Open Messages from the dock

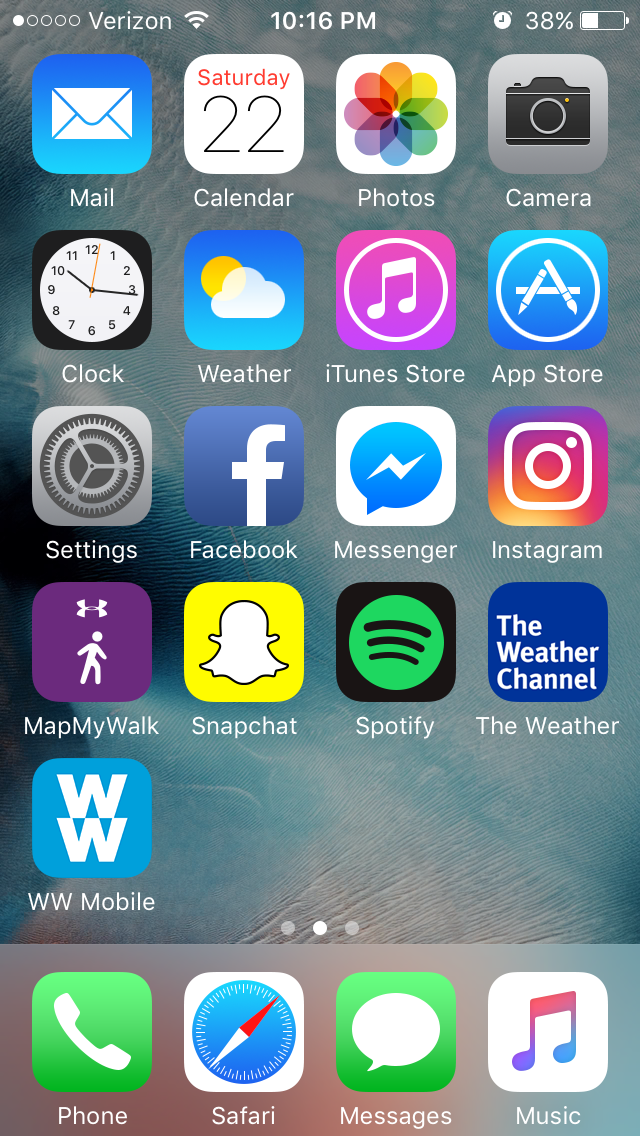pyautogui.click(x=396, y=1032)
